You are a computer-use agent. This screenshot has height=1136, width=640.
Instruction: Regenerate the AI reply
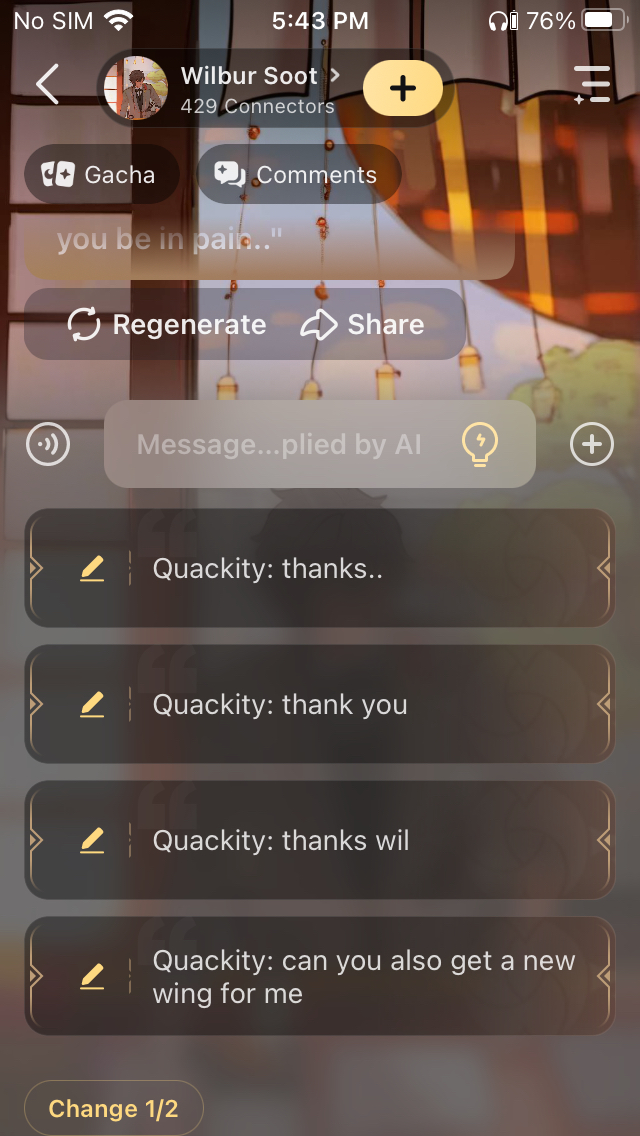pyautogui.click(x=167, y=324)
